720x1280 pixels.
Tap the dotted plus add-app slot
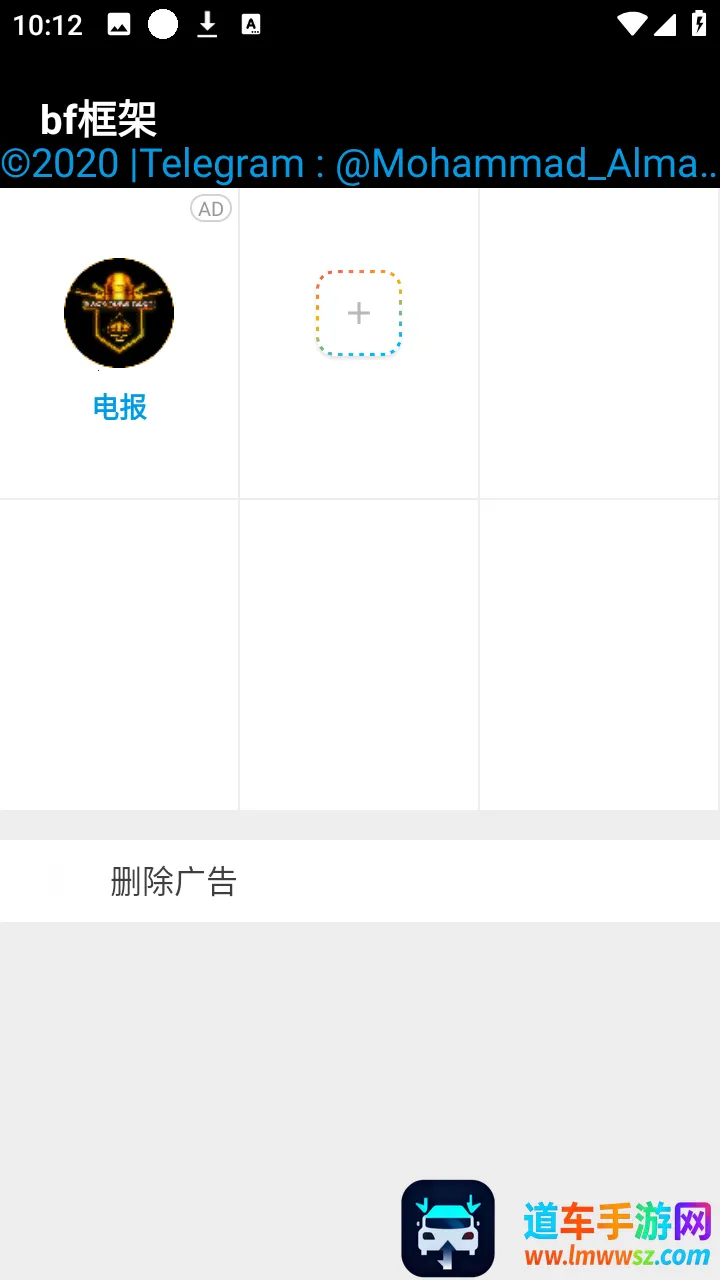(x=358, y=312)
